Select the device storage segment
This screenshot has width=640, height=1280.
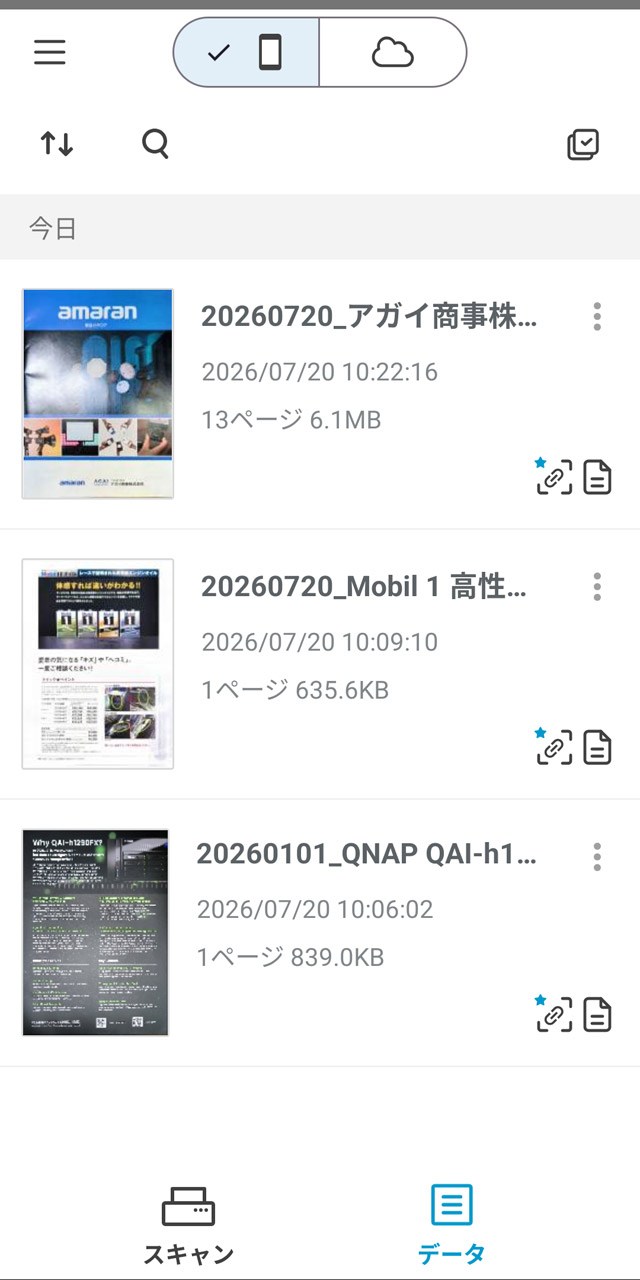click(246, 52)
